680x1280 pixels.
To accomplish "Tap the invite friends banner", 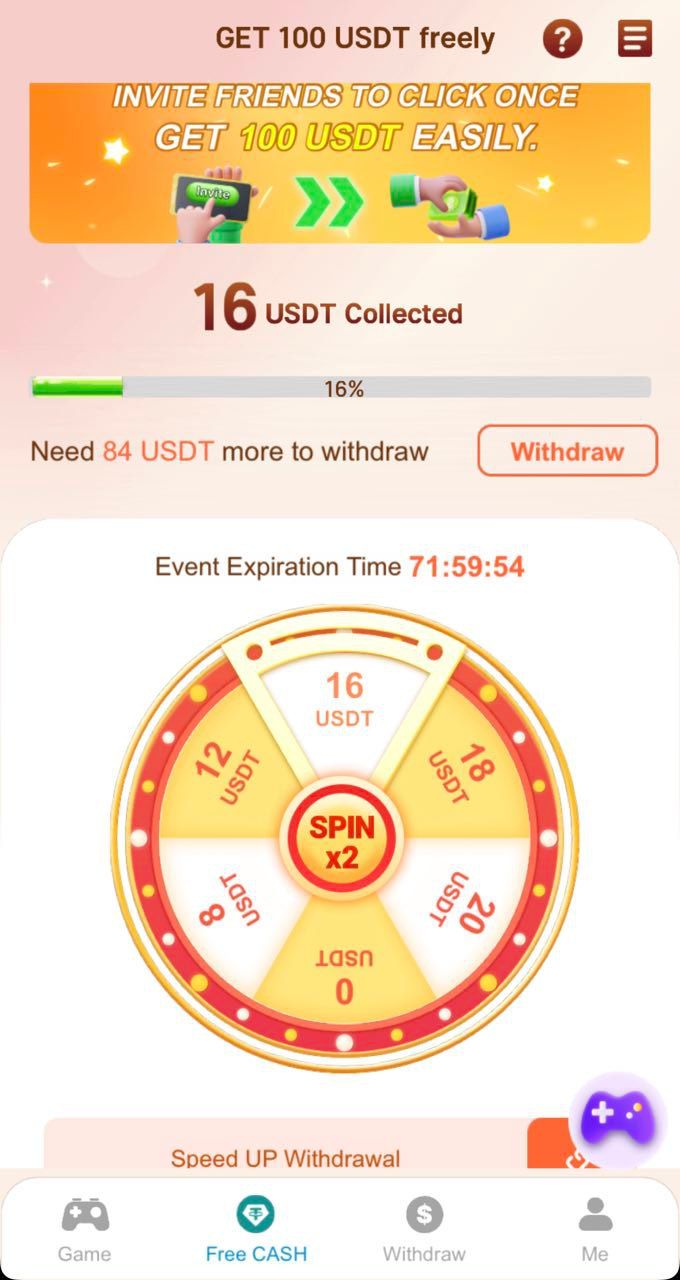I will pos(340,163).
